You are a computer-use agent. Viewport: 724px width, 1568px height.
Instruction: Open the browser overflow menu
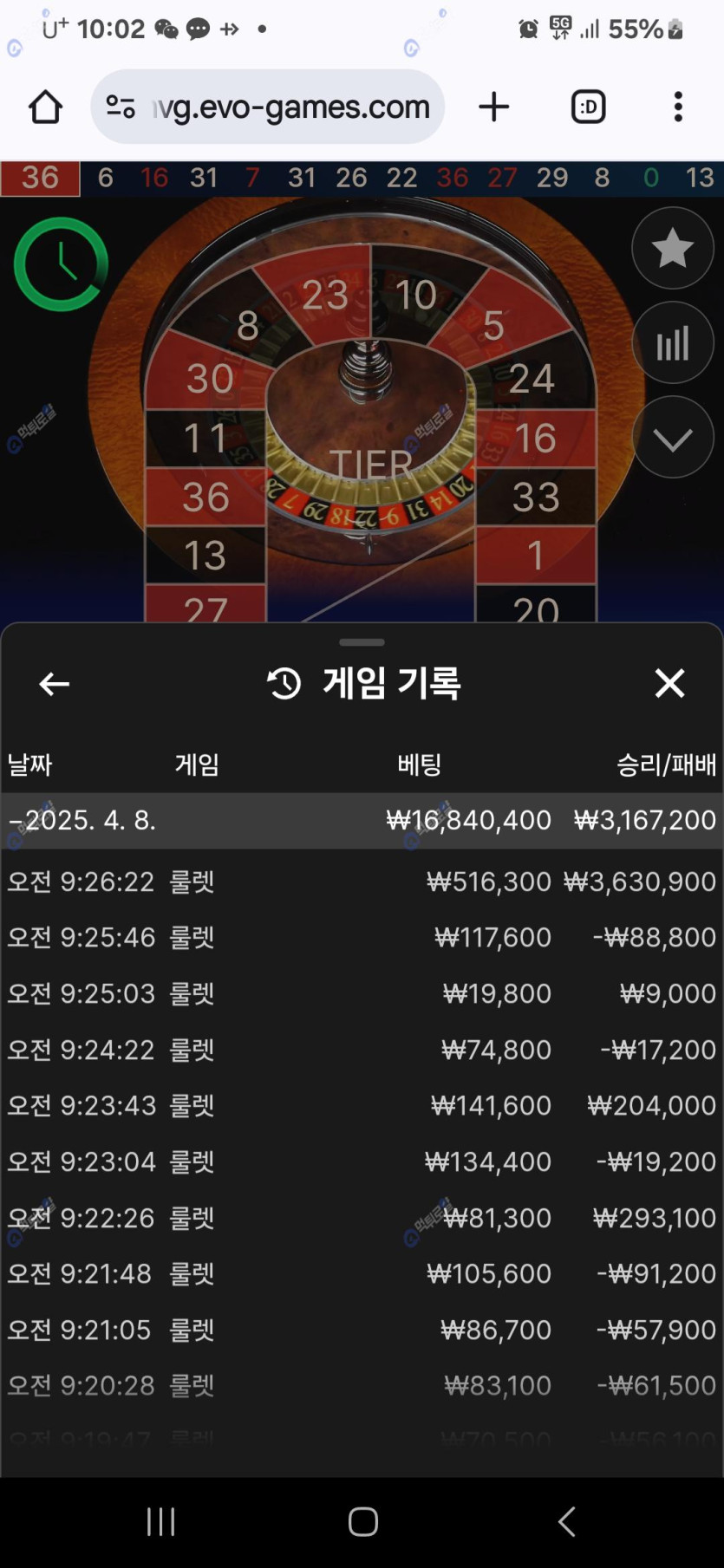pyautogui.click(x=678, y=107)
